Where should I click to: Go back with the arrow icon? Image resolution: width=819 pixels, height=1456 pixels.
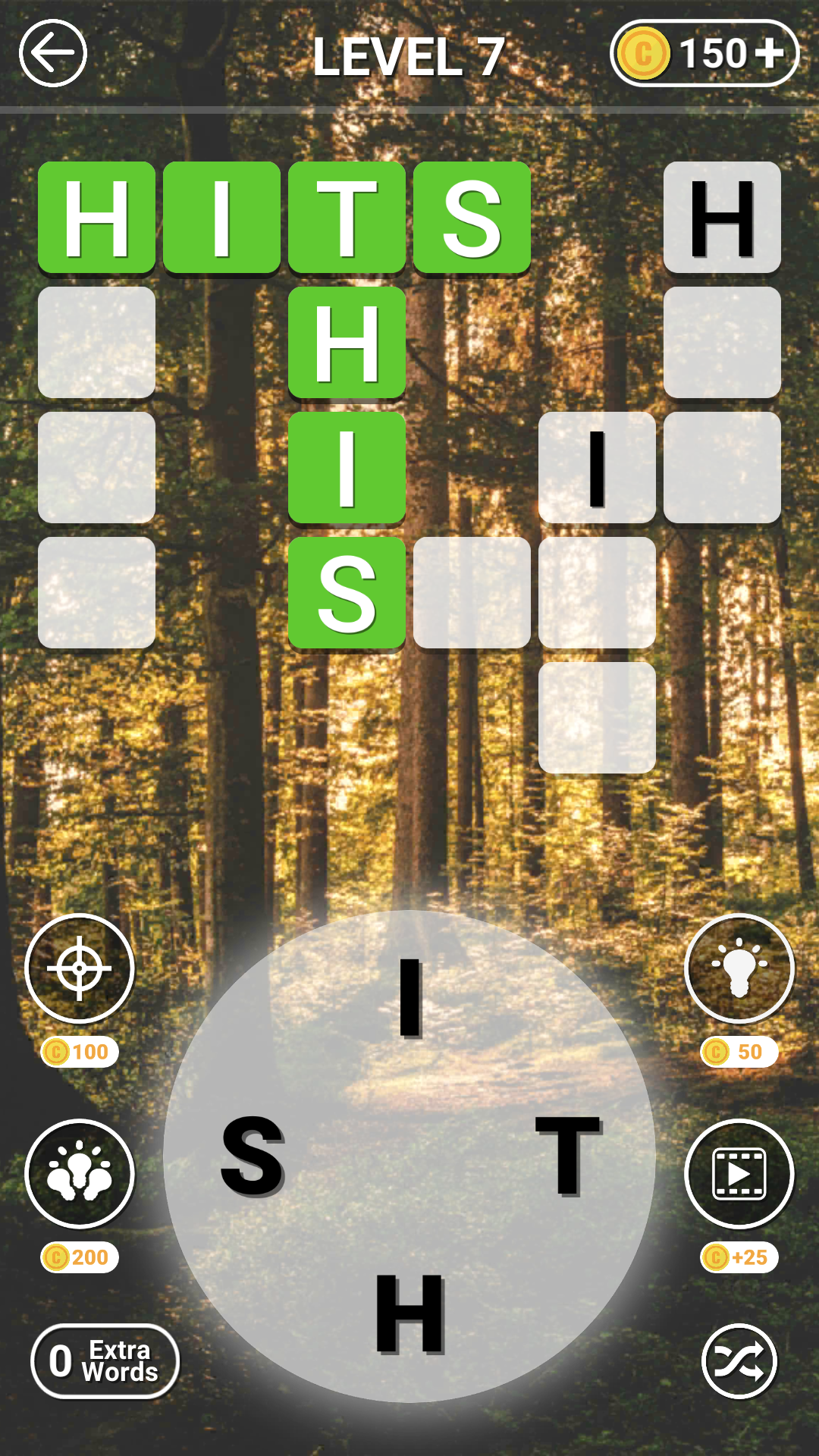[53, 53]
